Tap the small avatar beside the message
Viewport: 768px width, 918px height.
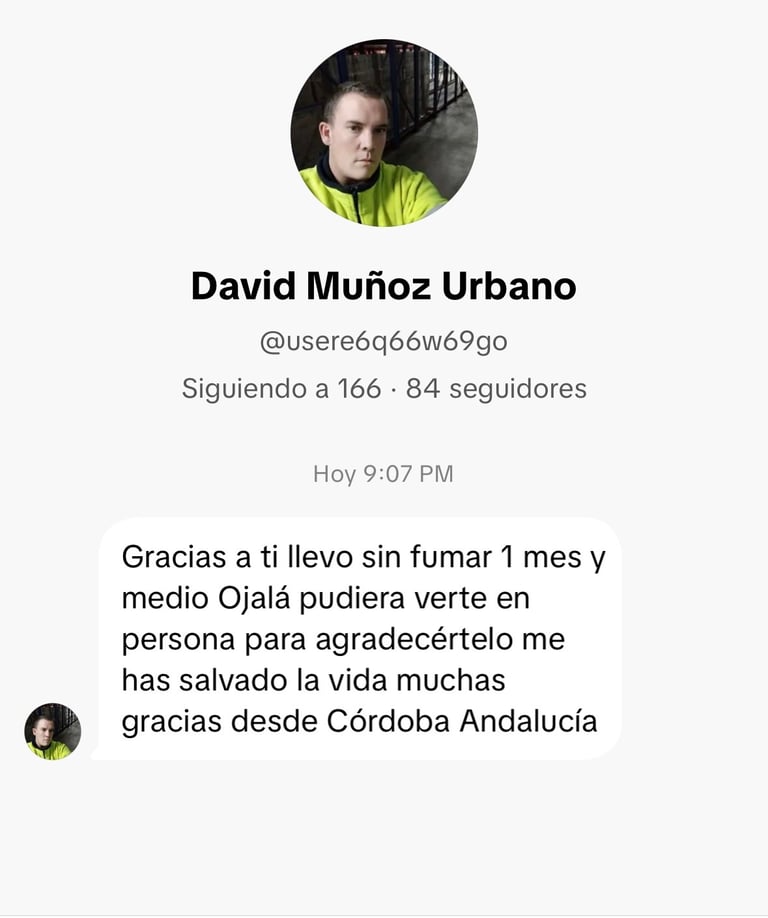pos(52,731)
